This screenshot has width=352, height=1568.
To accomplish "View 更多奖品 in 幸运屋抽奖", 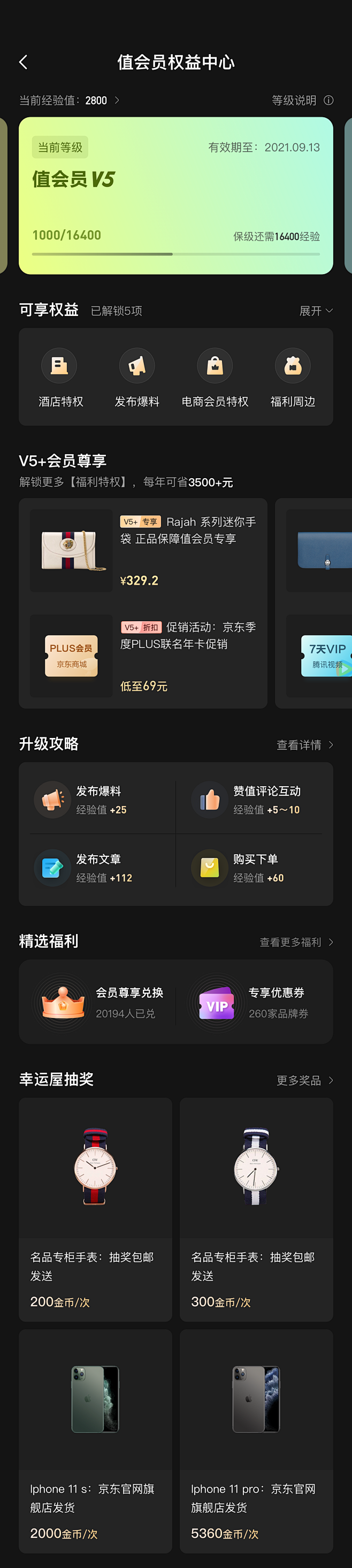I will tap(304, 1081).
